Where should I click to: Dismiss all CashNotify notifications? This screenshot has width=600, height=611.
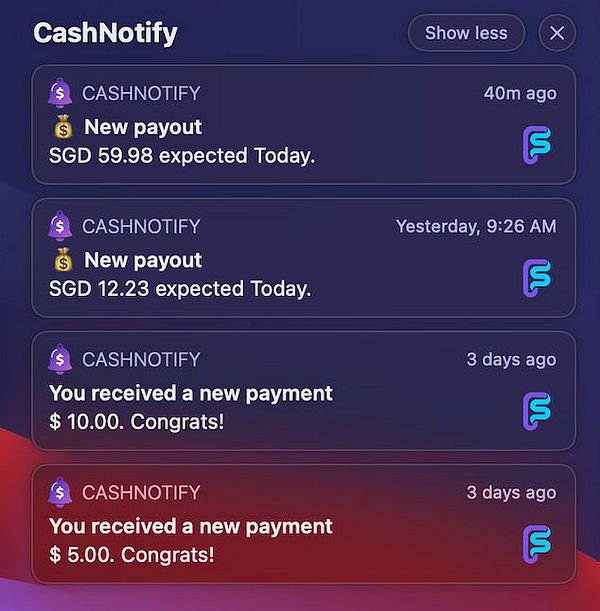pyautogui.click(x=557, y=33)
